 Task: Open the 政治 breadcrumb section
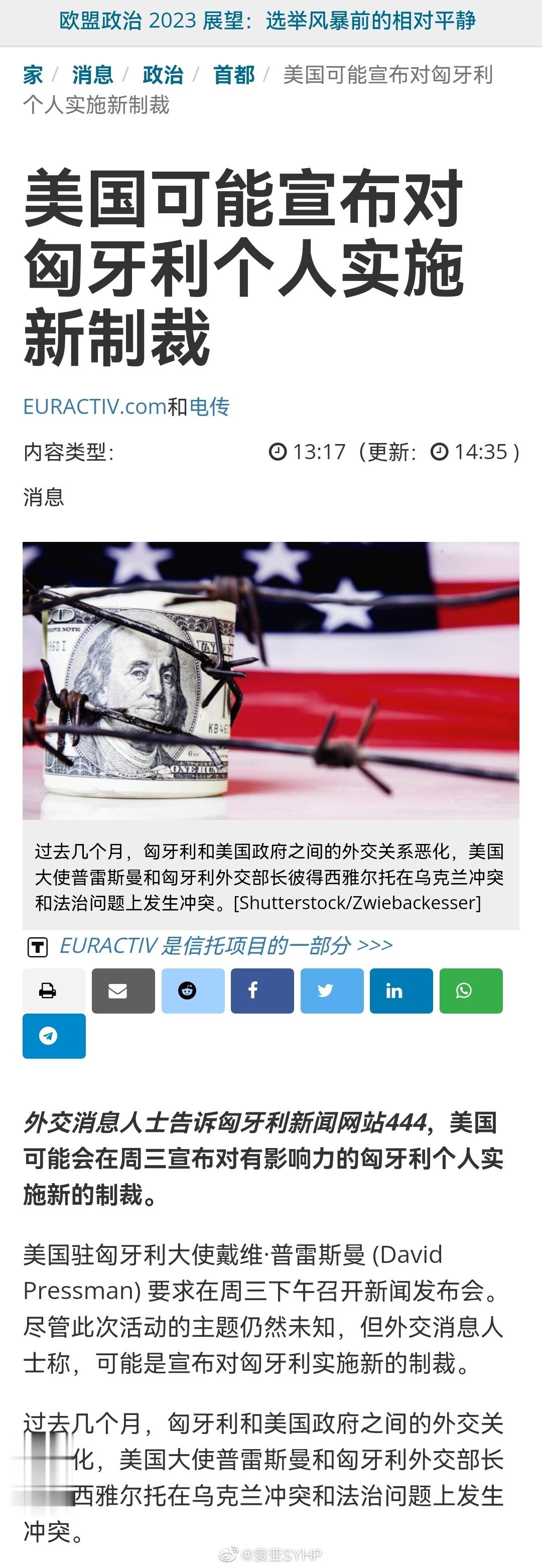(x=163, y=75)
